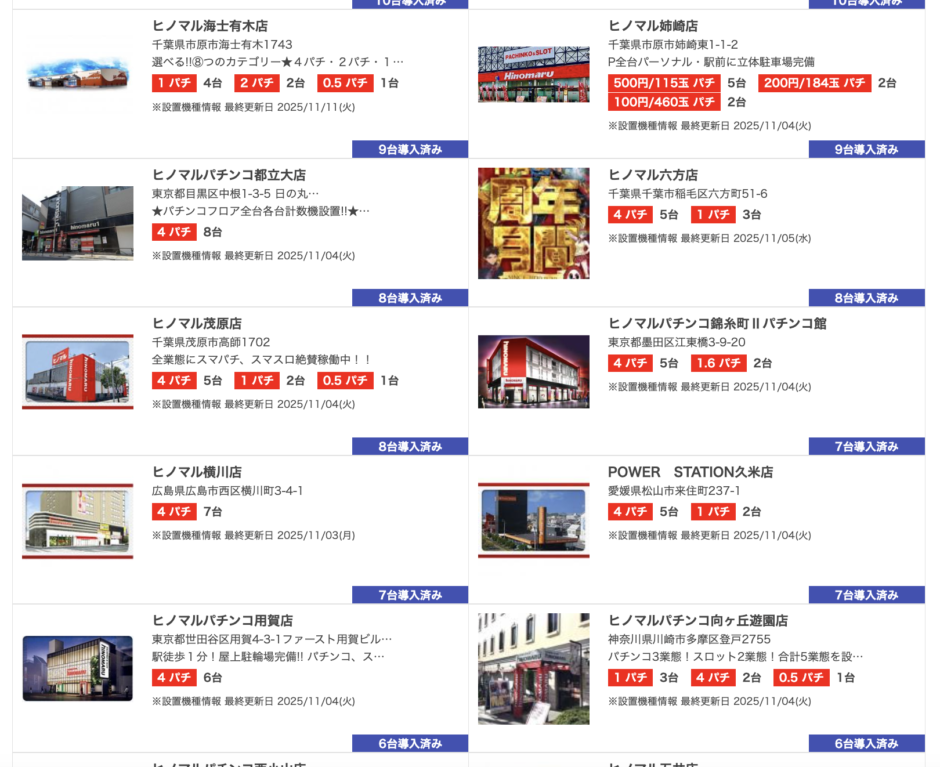Open the ヒノマル姉崎店 store card
Viewport: 940px width, 767px height.
pyautogui.click(x=653, y=26)
